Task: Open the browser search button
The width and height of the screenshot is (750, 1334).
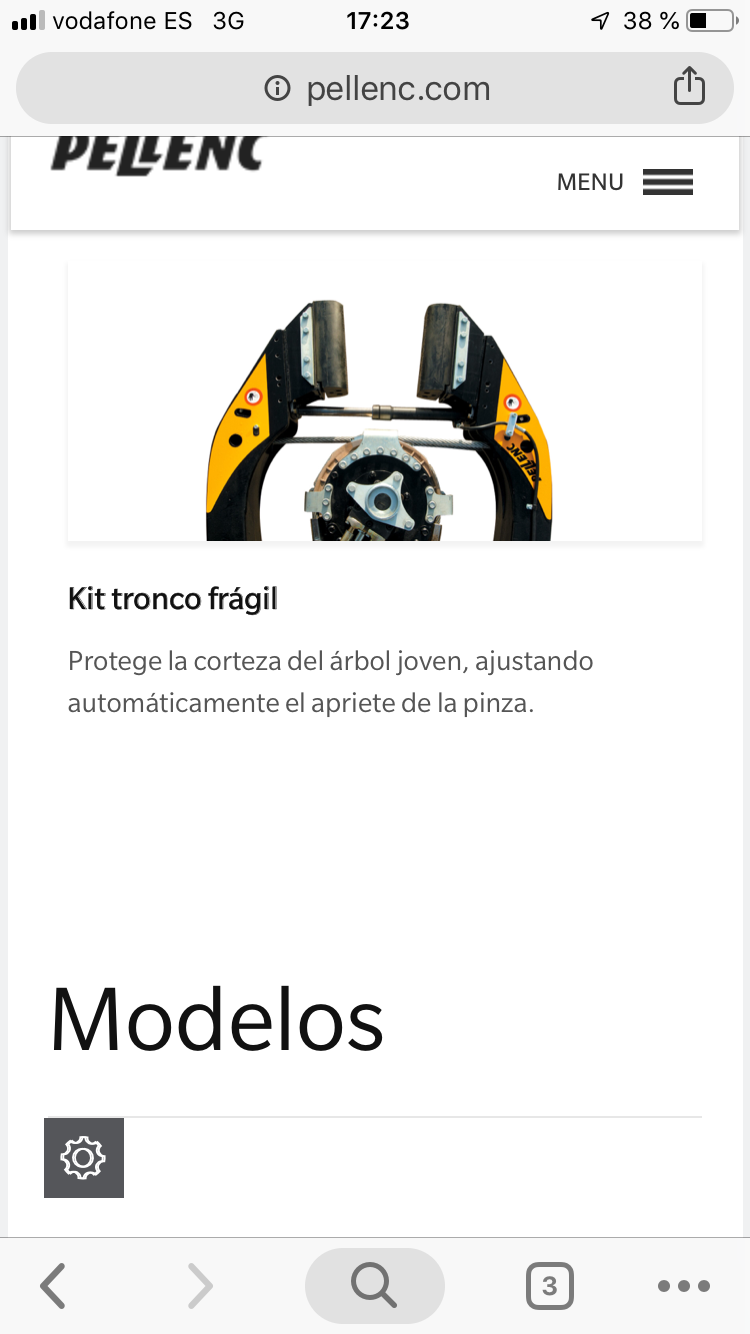Action: 374,1286
